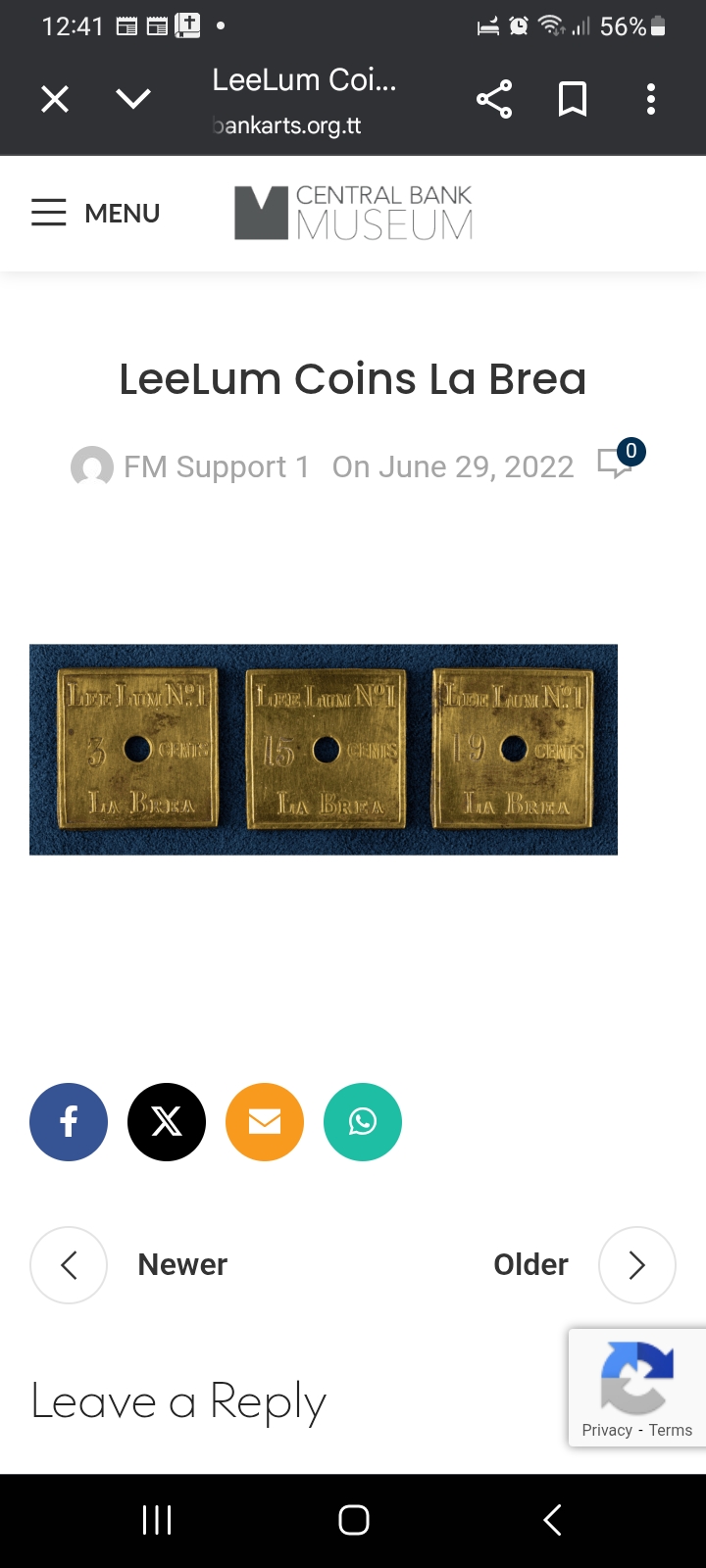Viewport: 706px width, 1568px height.
Task: Open recent apps
Action: tap(157, 1520)
